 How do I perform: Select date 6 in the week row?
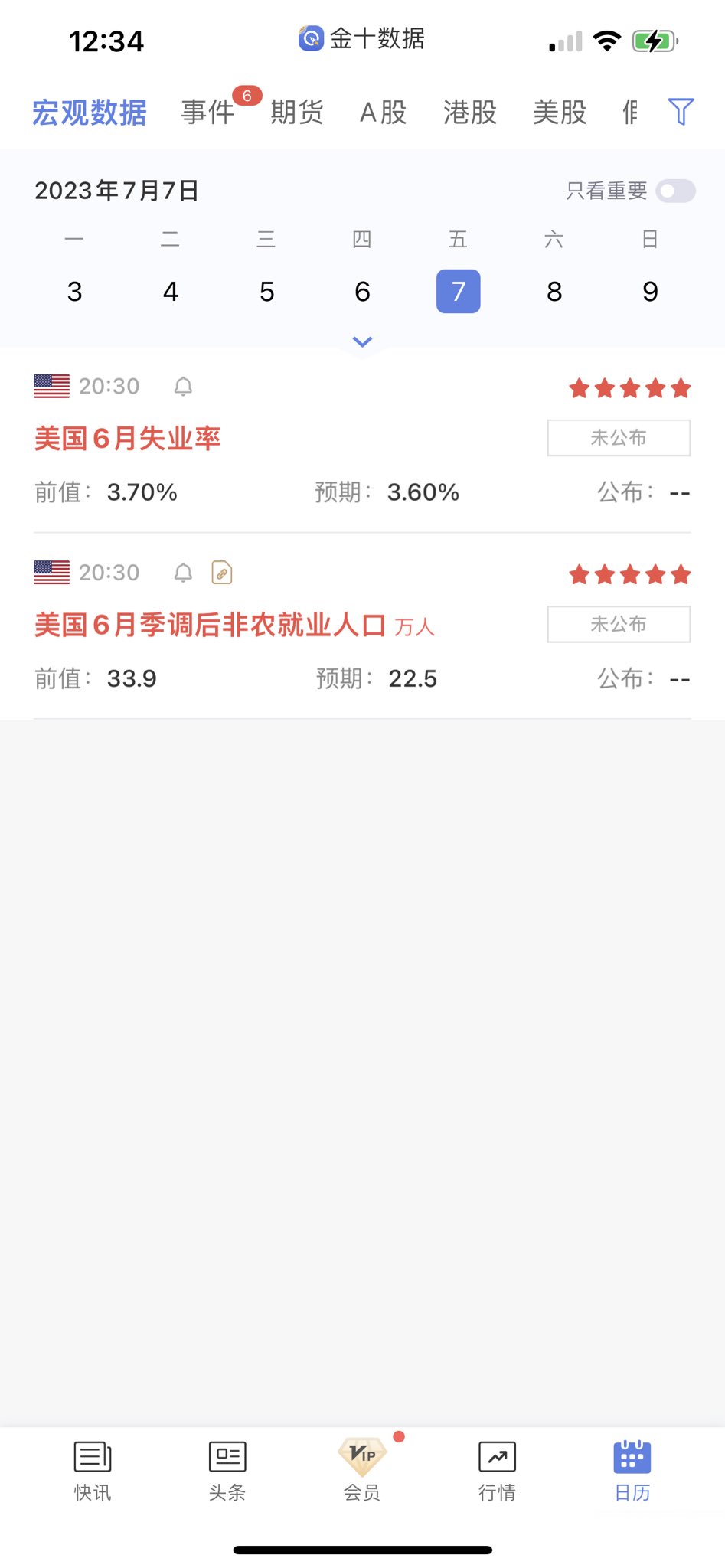pos(362,292)
